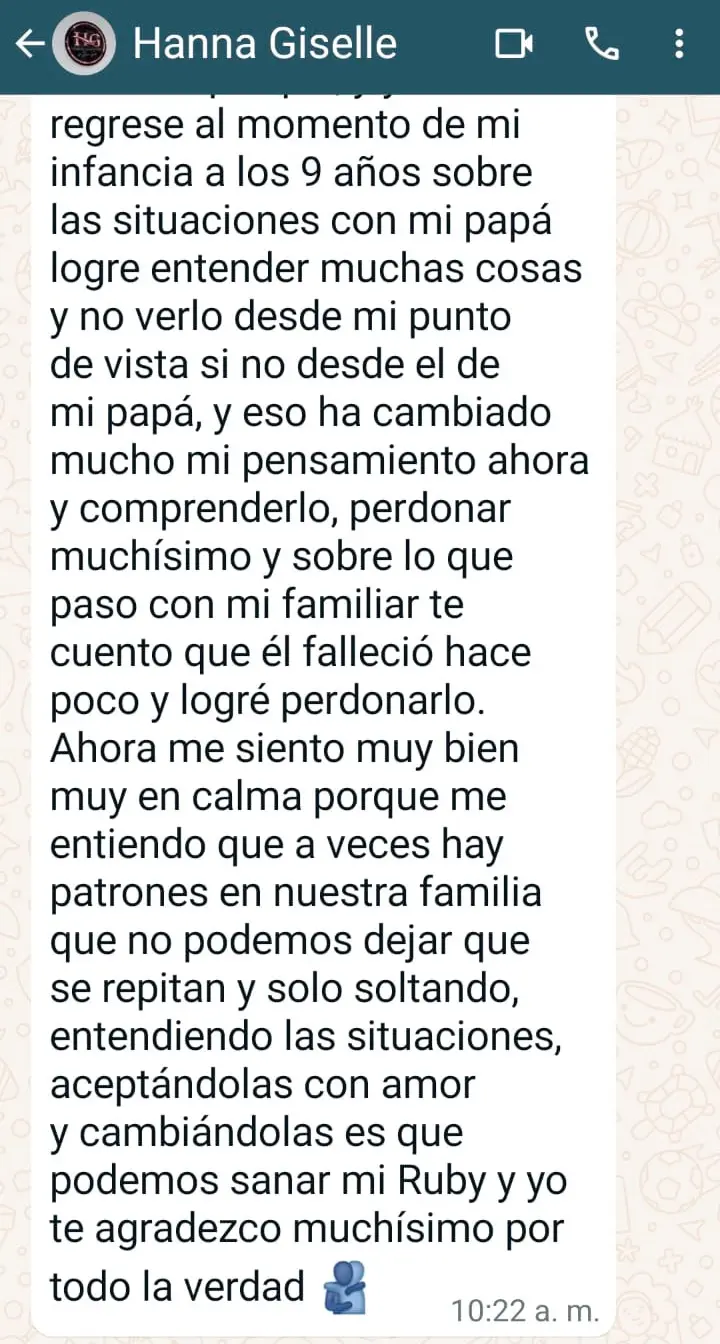
Task: Start a video call with Hanna Giselle
Action: point(514,43)
